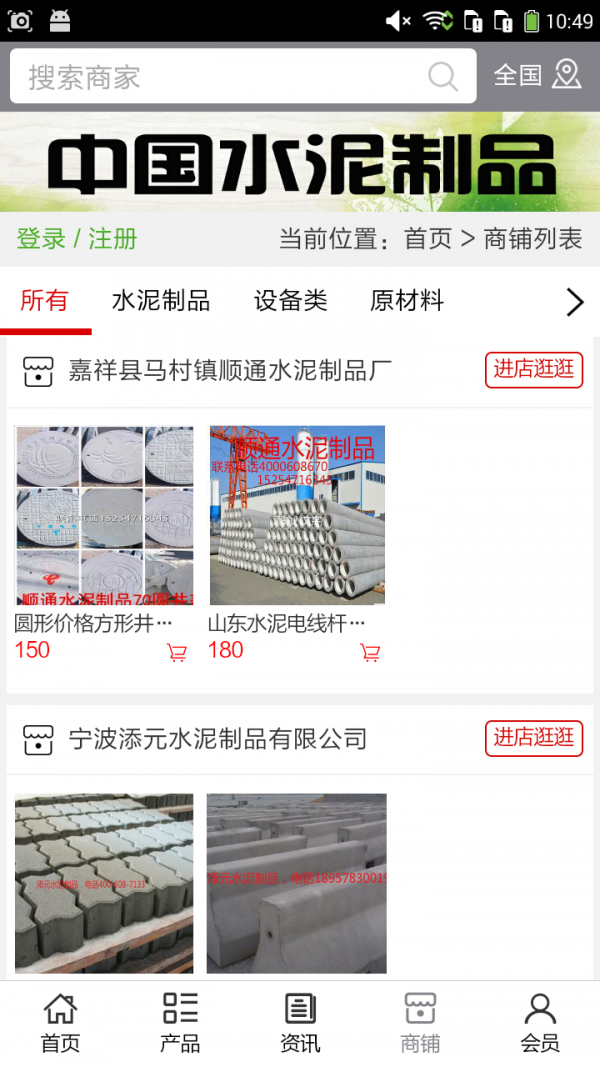The image size is (600, 1067).
Task: Open the 登录 / 注册 link
Action: (77, 239)
